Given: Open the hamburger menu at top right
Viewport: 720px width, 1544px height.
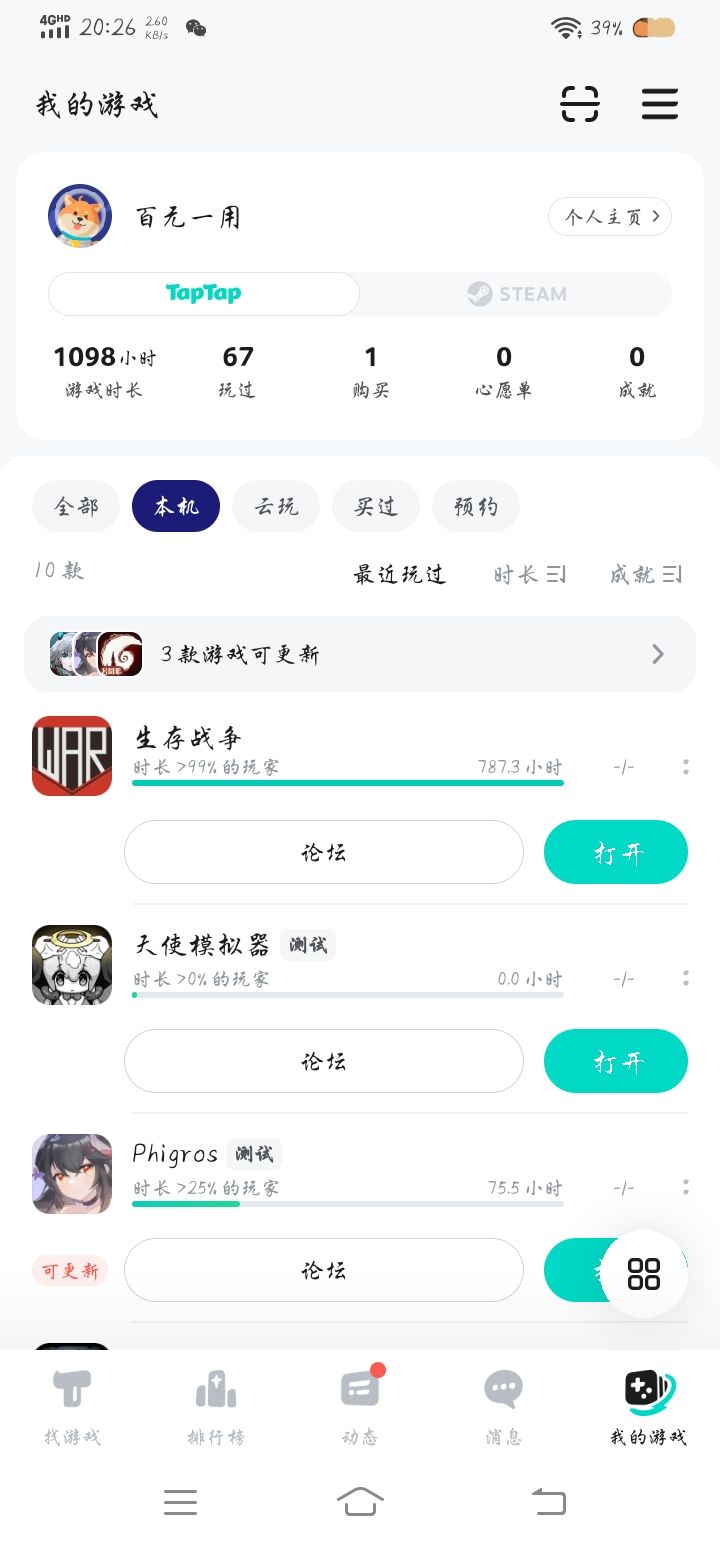Looking at the screenshot, I should coord(659,104).
